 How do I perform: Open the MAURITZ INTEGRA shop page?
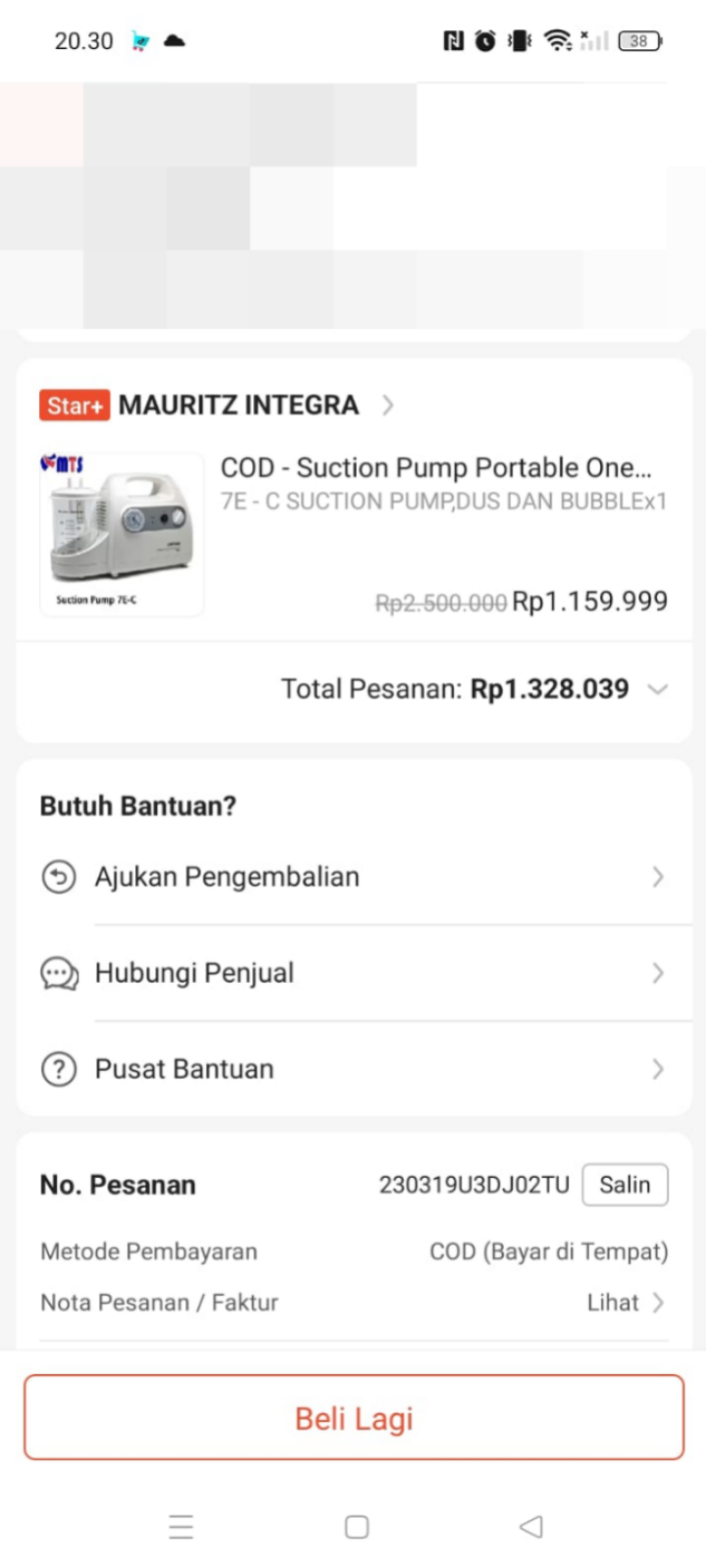(x=238, y=405)
